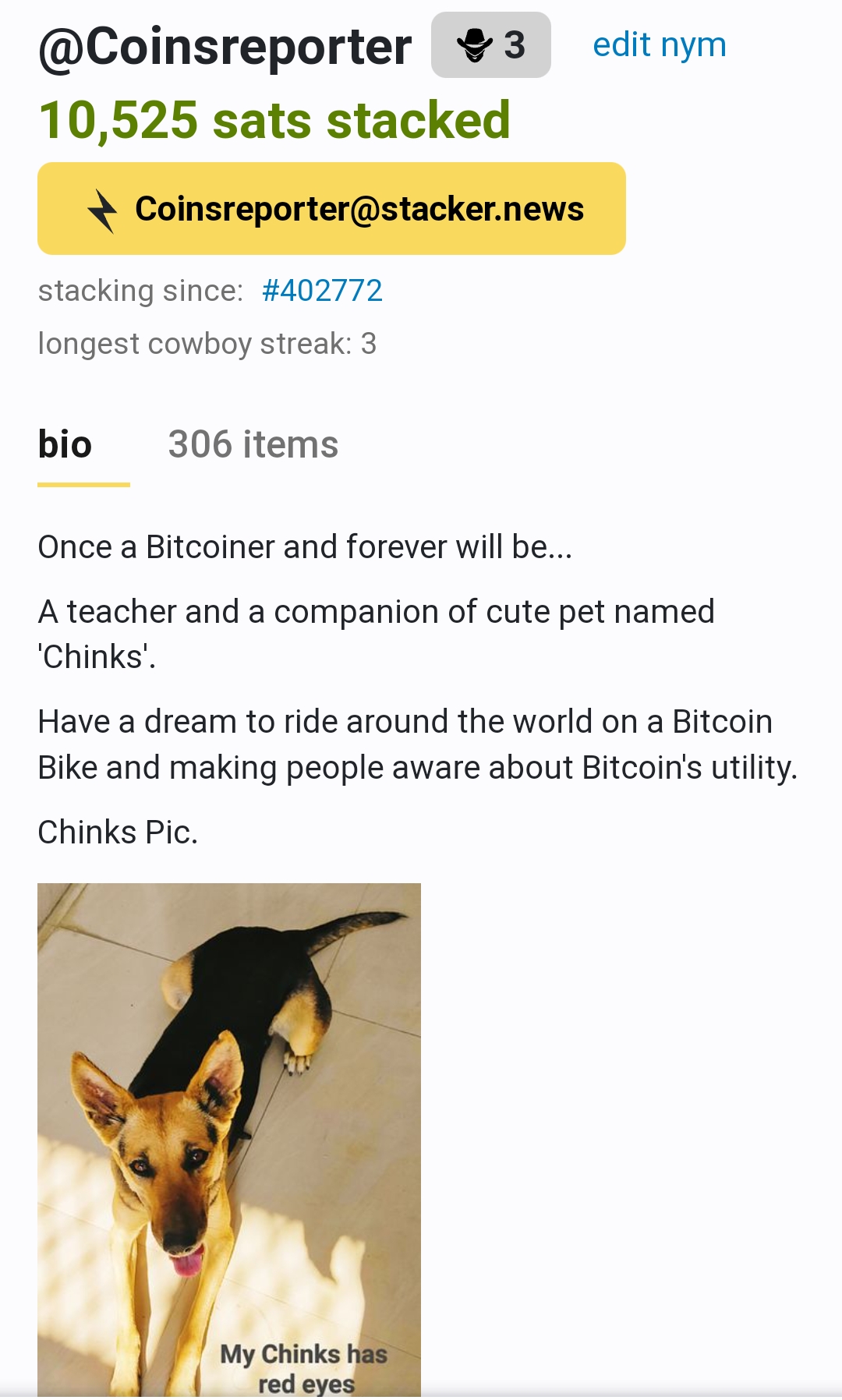Select the bio tab
The image size is (842, 1400).
pyautogui.click(x=65, y=445)
